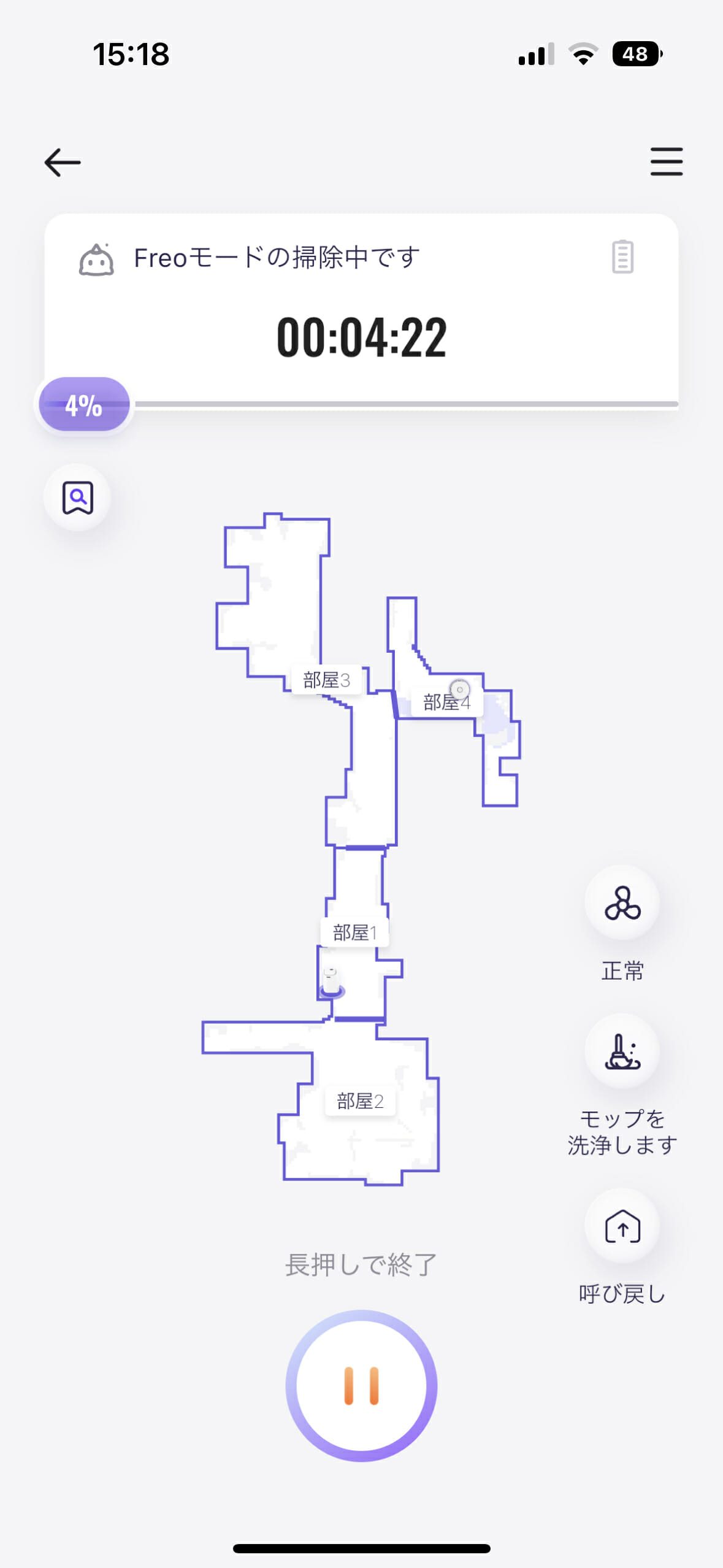723x1568 pixels.
Task: Select 部屋4 on the map
Action: (x=446, y=703)
